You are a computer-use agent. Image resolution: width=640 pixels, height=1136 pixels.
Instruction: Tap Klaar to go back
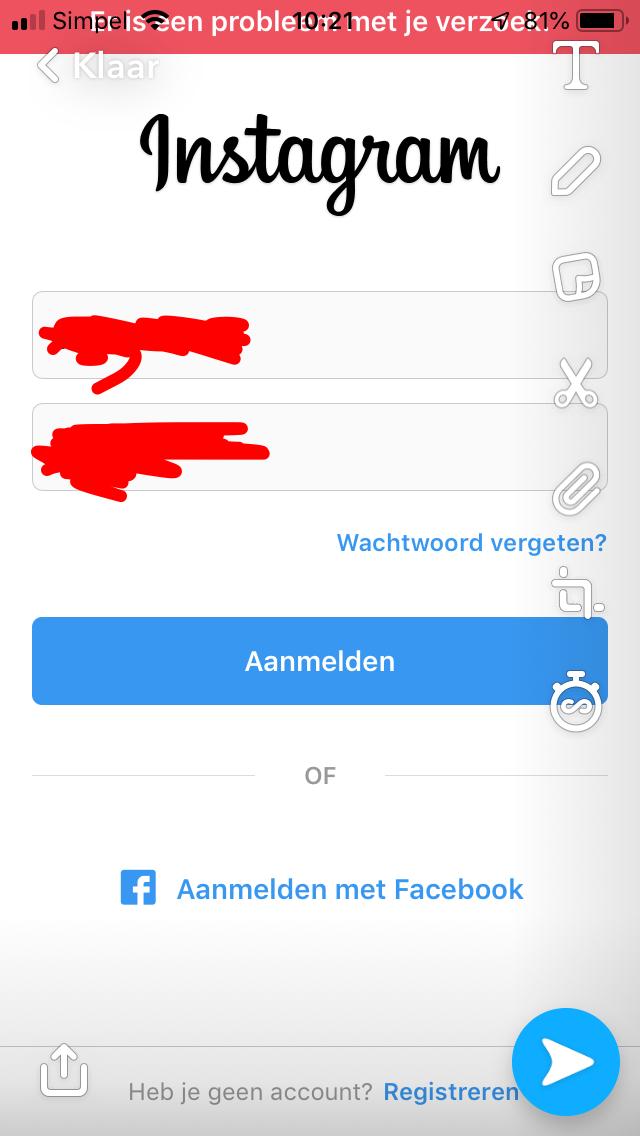(97, 66)
